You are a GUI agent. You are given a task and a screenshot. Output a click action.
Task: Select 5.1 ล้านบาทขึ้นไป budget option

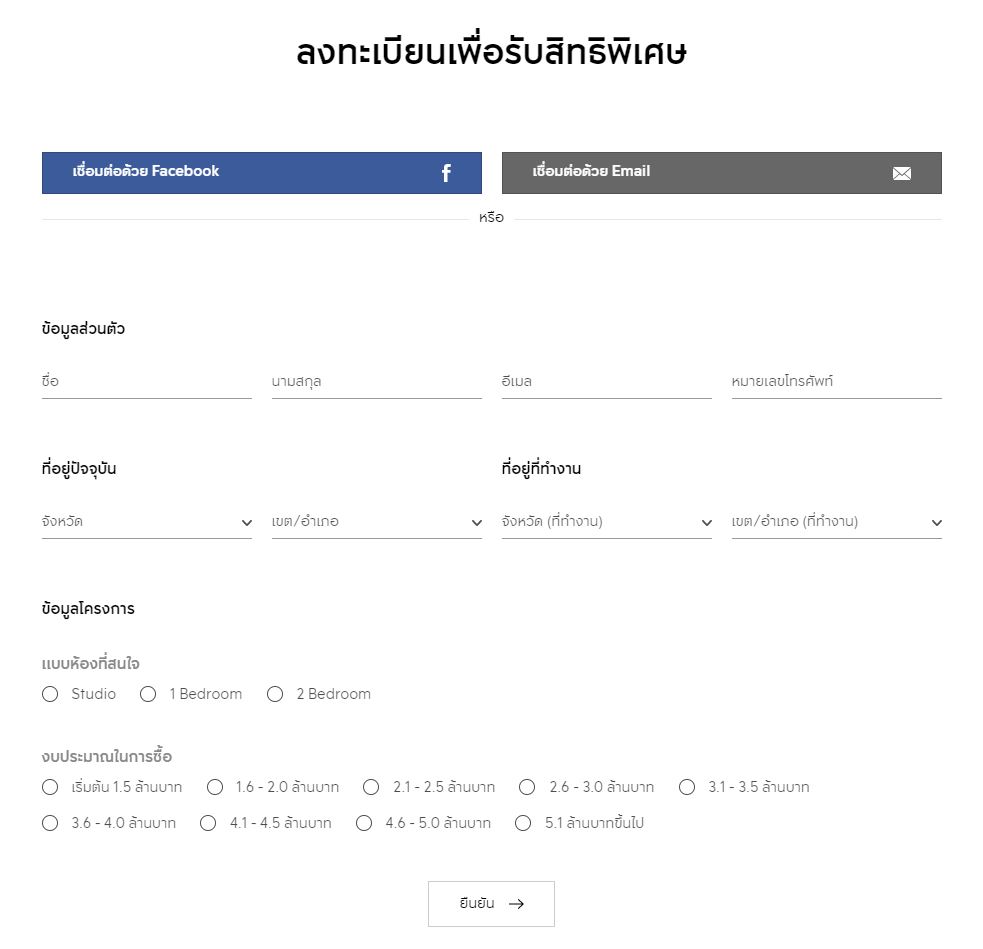(x=523, y=823)
